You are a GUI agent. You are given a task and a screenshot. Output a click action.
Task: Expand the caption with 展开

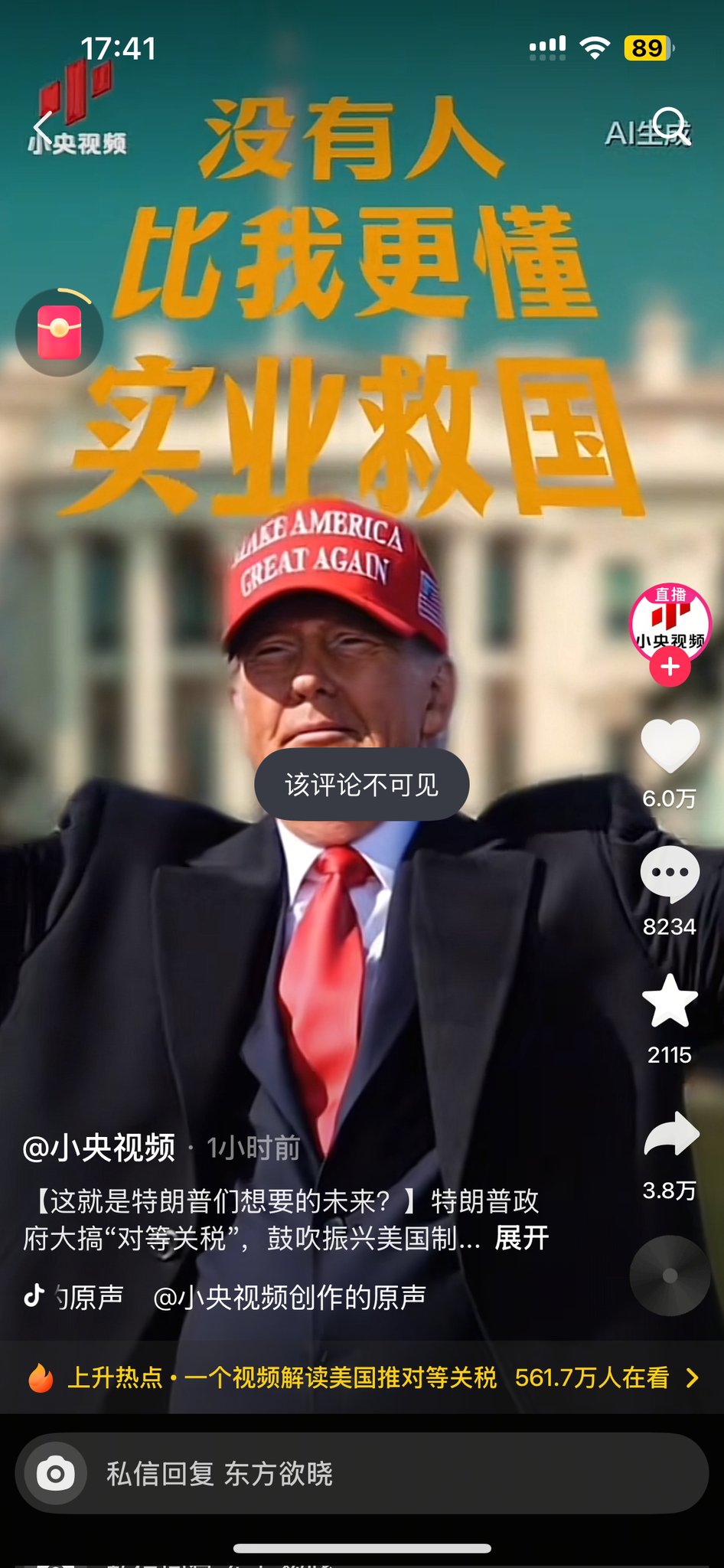point(522,1238)
